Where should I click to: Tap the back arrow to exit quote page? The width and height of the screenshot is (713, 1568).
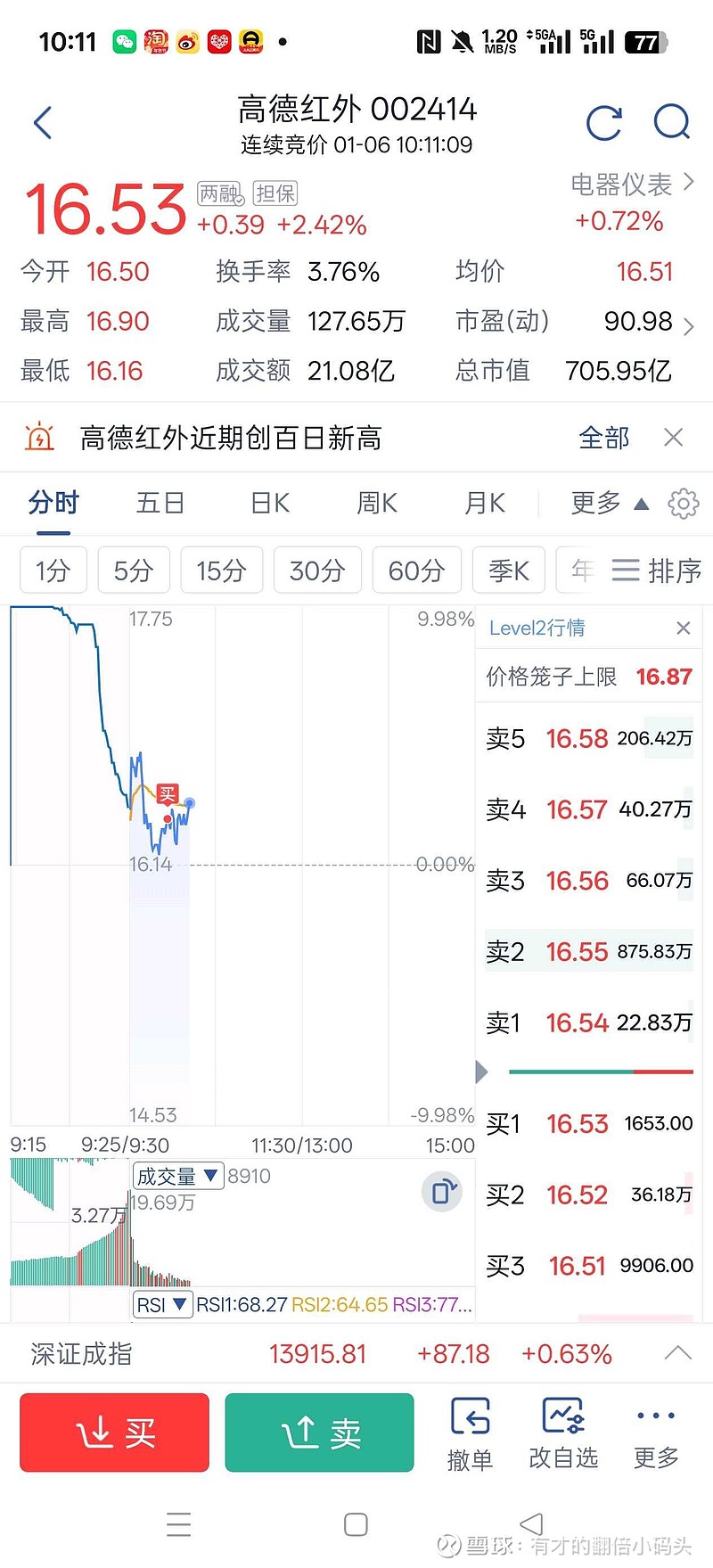[x=42, y=123]
